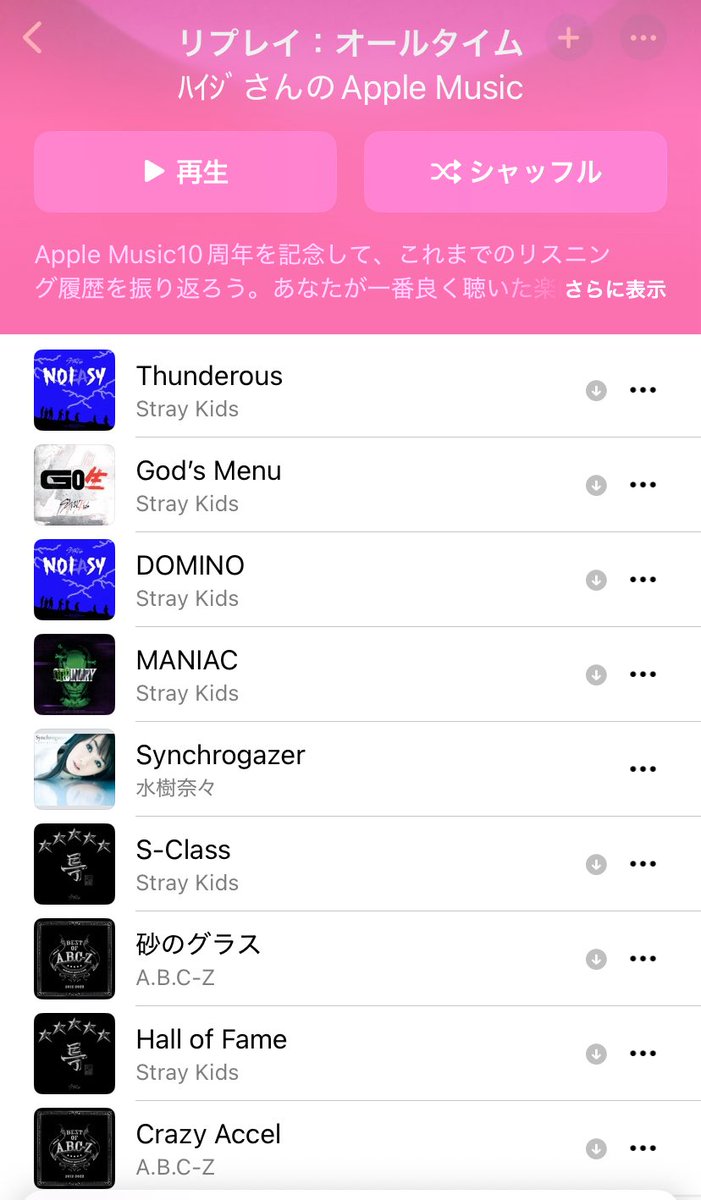The image size is (701, 1200).
Task: Shuffle the playlist with シャッフル
Action: [515, 172]
